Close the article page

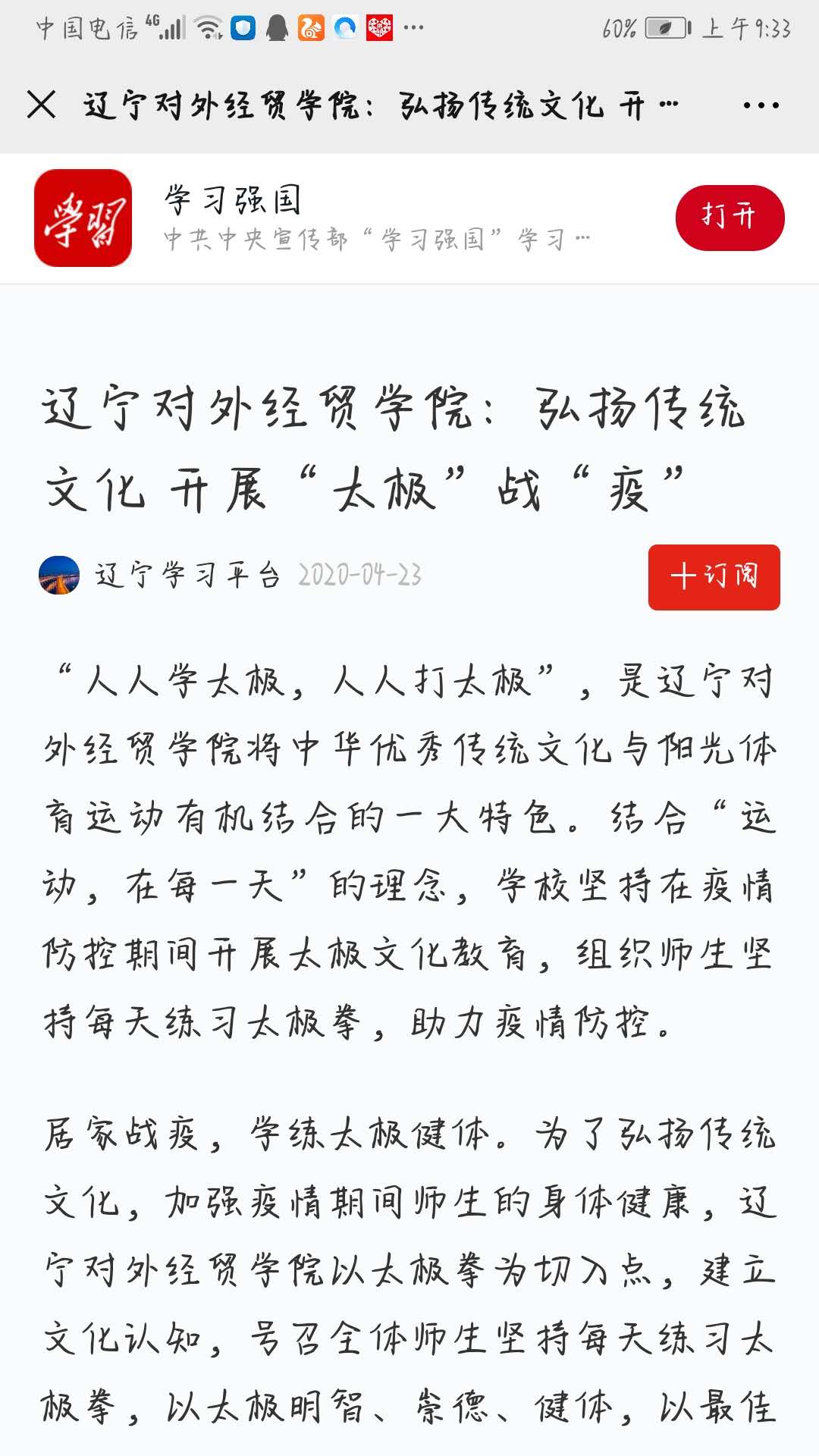coord(41,105)
